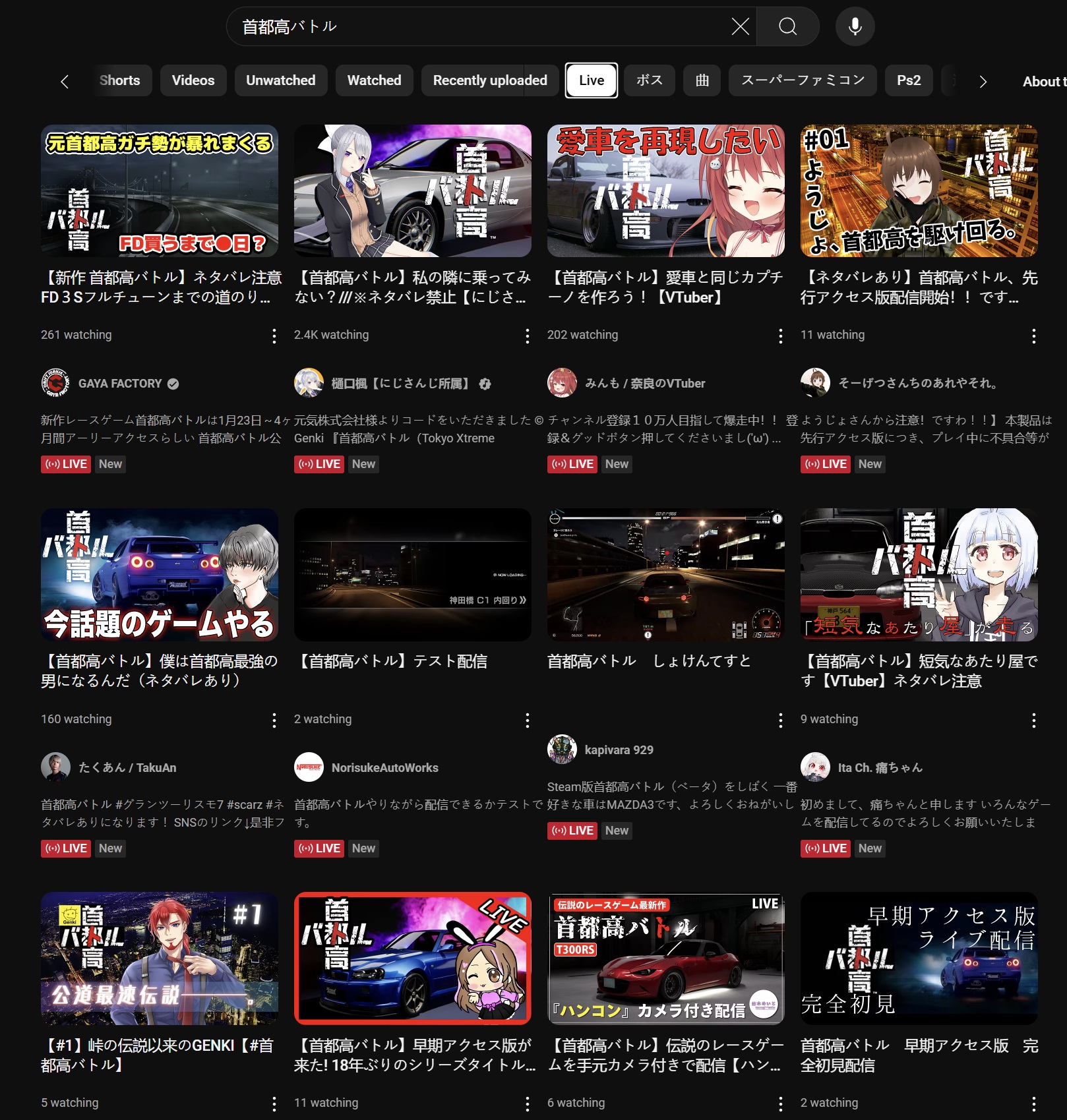Open the T300RS ハンコン stream thumbnail
Image resolution: width=1067 pixels, height=1120 pixels.
pyautogui.click(x=666, y=958)
